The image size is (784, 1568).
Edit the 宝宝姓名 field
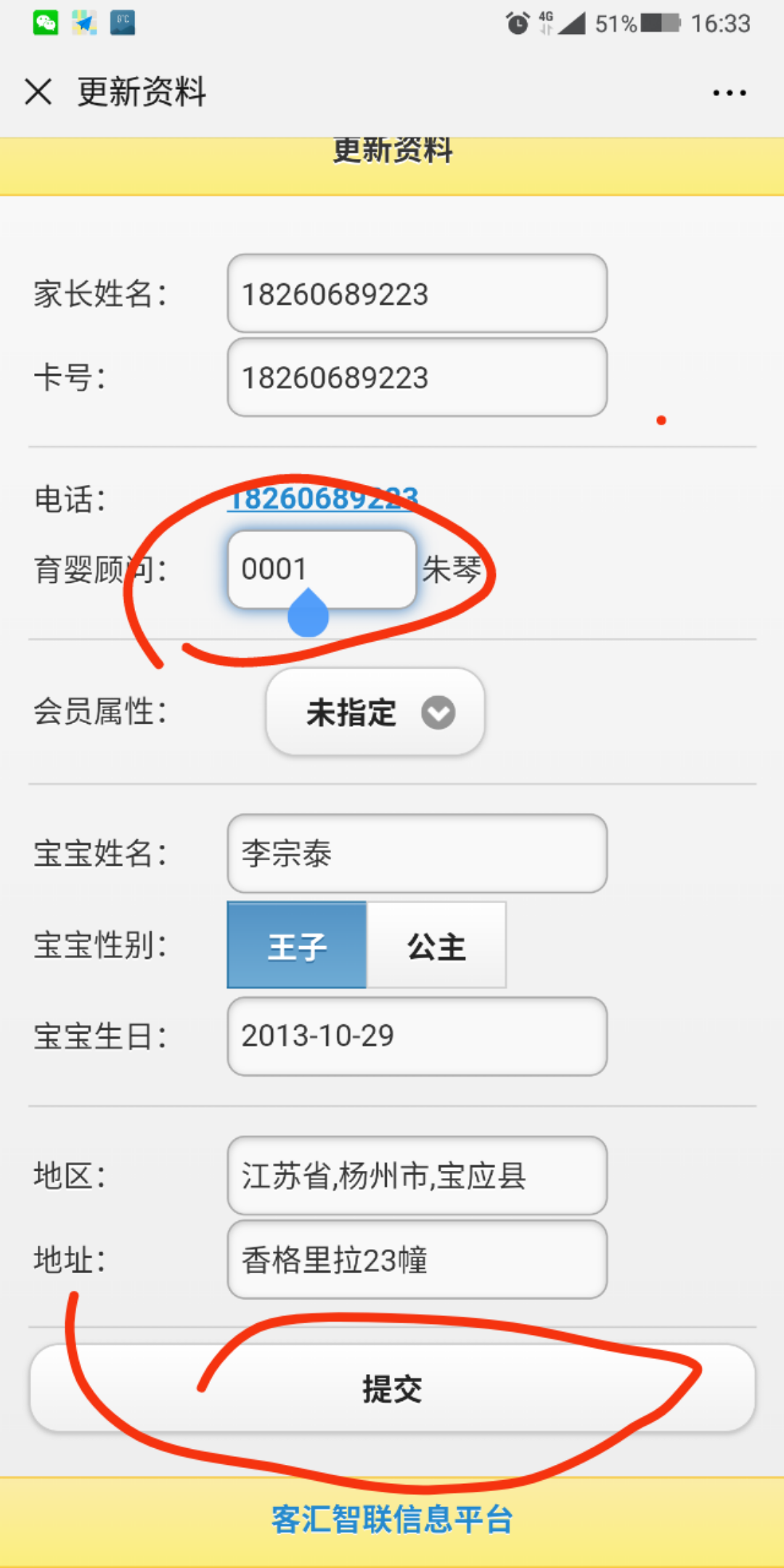[x=417, y=854]
